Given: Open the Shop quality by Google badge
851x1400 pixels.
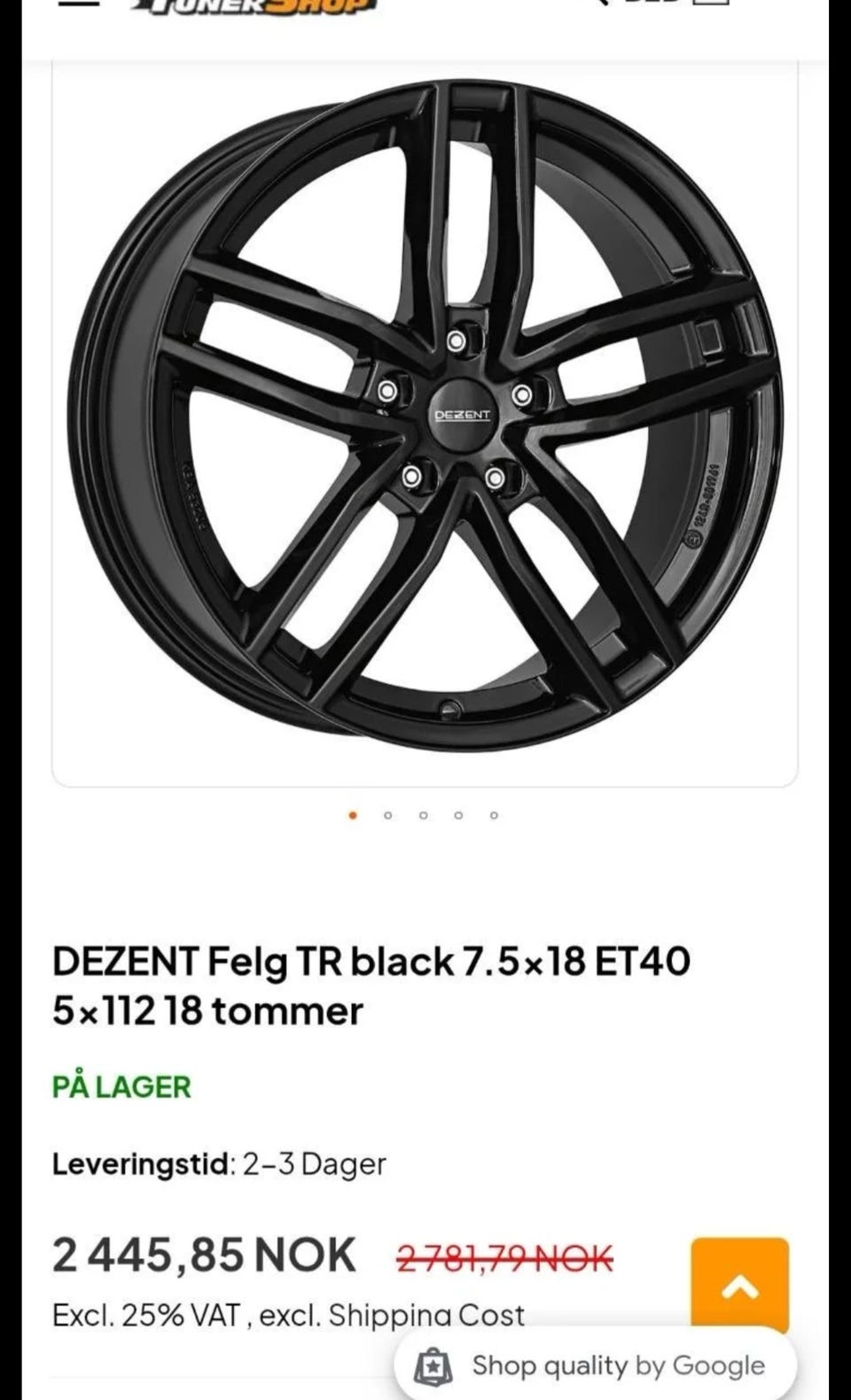Looking at the screenshot, I should pos(595,1365).
